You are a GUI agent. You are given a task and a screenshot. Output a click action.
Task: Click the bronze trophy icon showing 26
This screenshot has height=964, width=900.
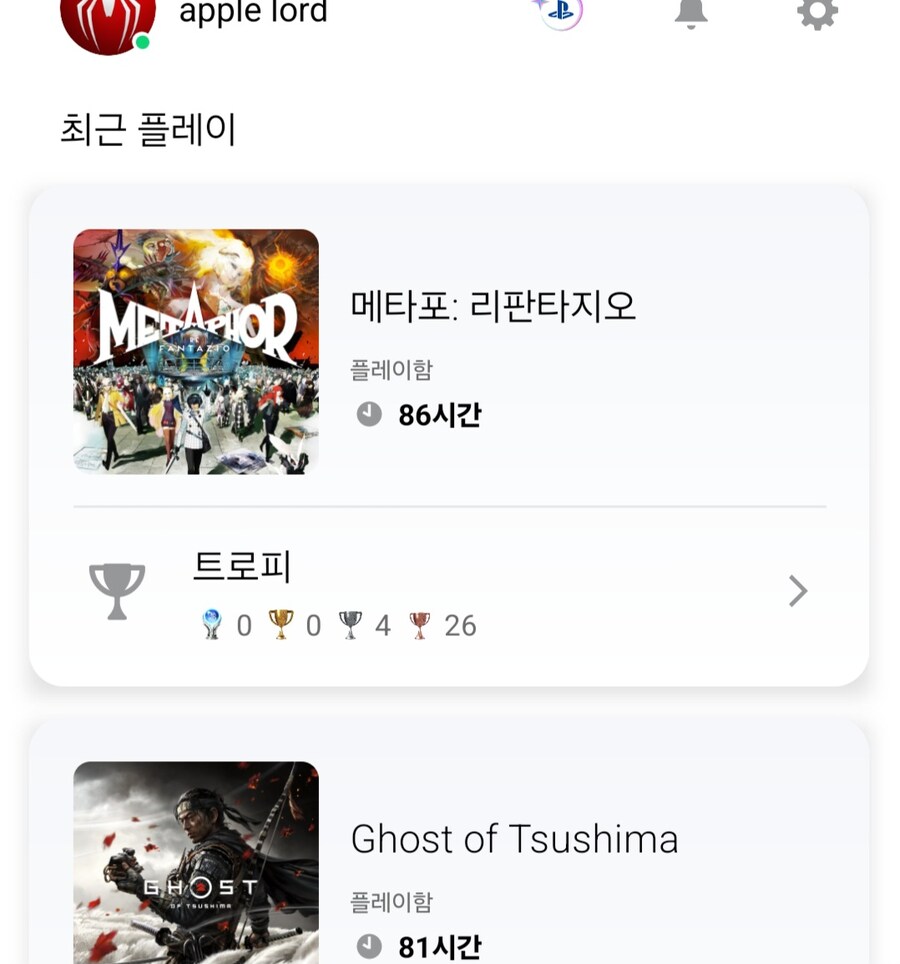click(x=419, y=625)
